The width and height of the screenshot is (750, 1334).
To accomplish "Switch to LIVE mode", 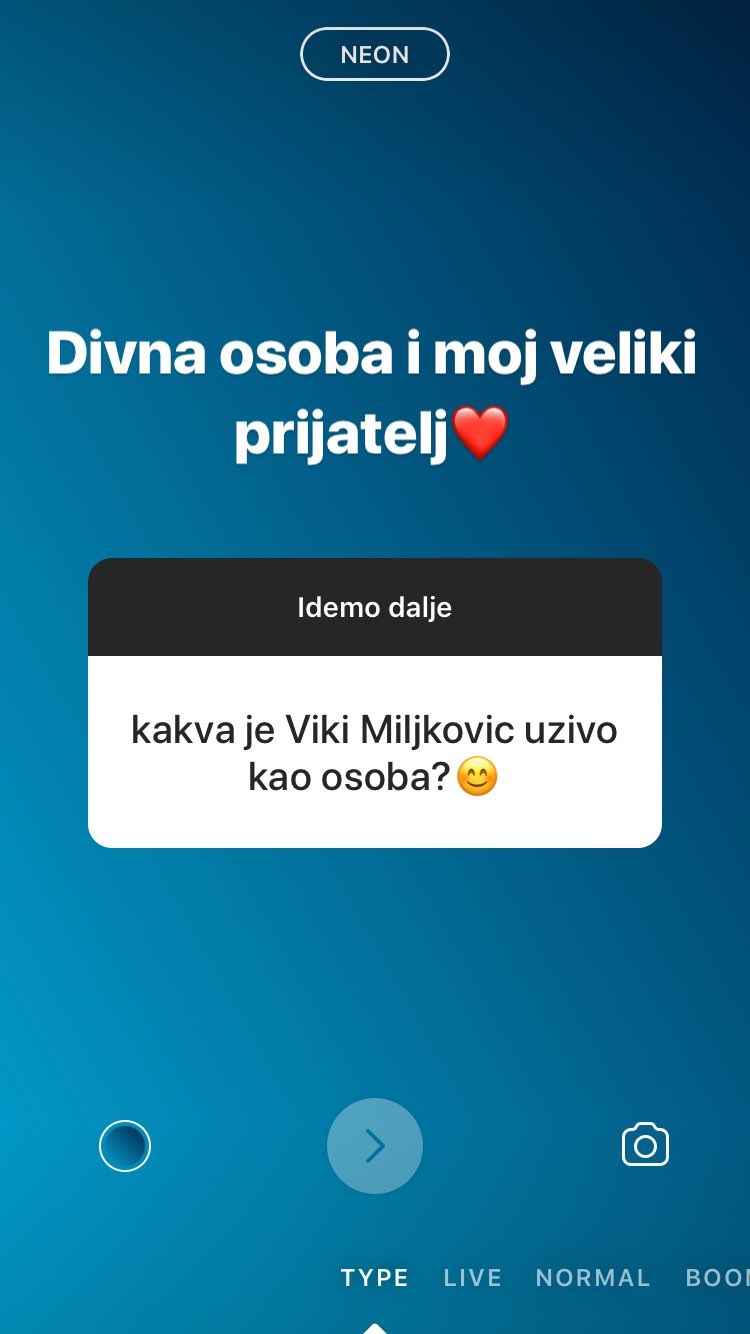I will [x=473, y=1277].
